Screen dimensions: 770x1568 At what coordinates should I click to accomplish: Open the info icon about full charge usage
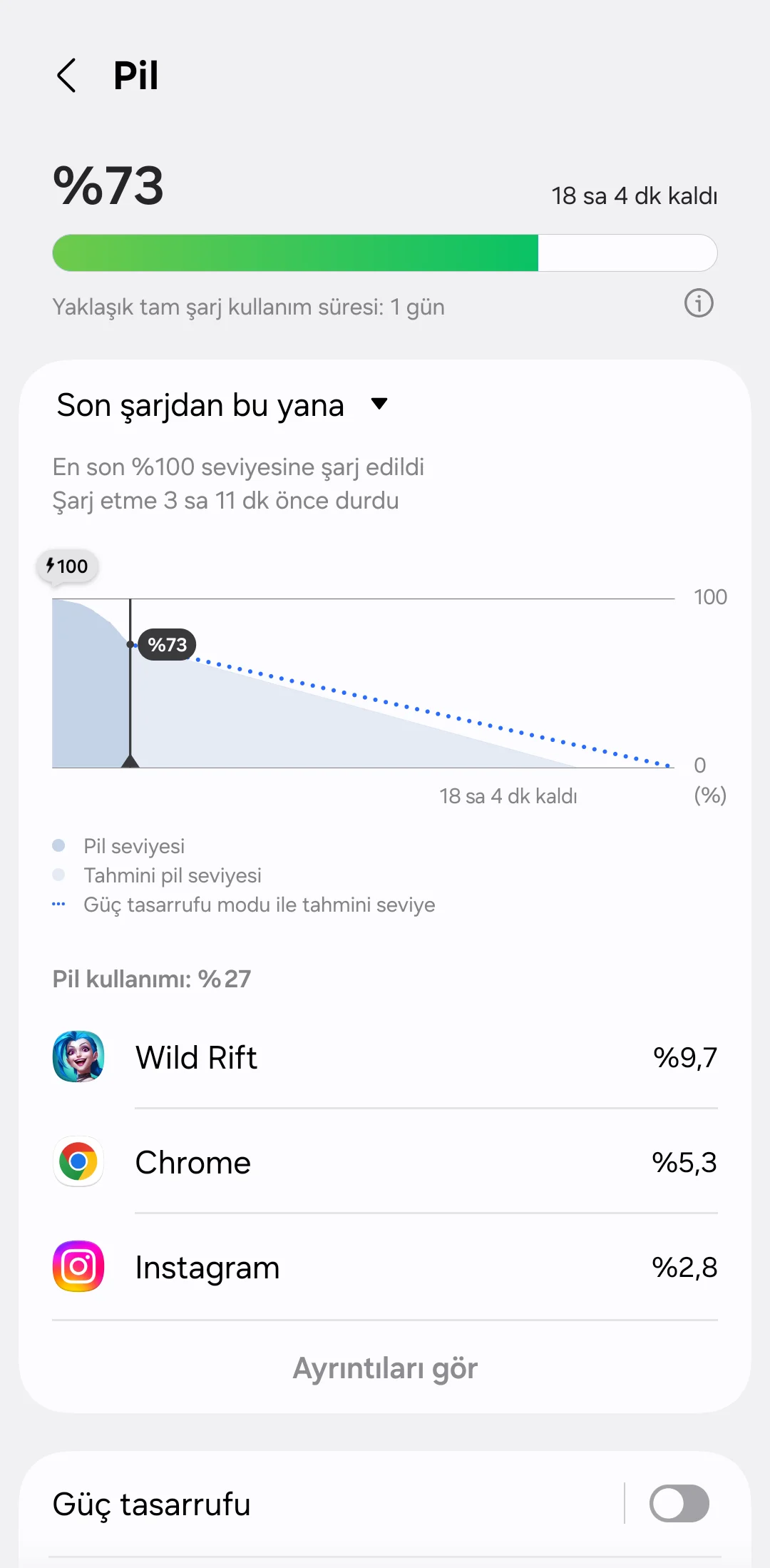[x=699, y=303]
